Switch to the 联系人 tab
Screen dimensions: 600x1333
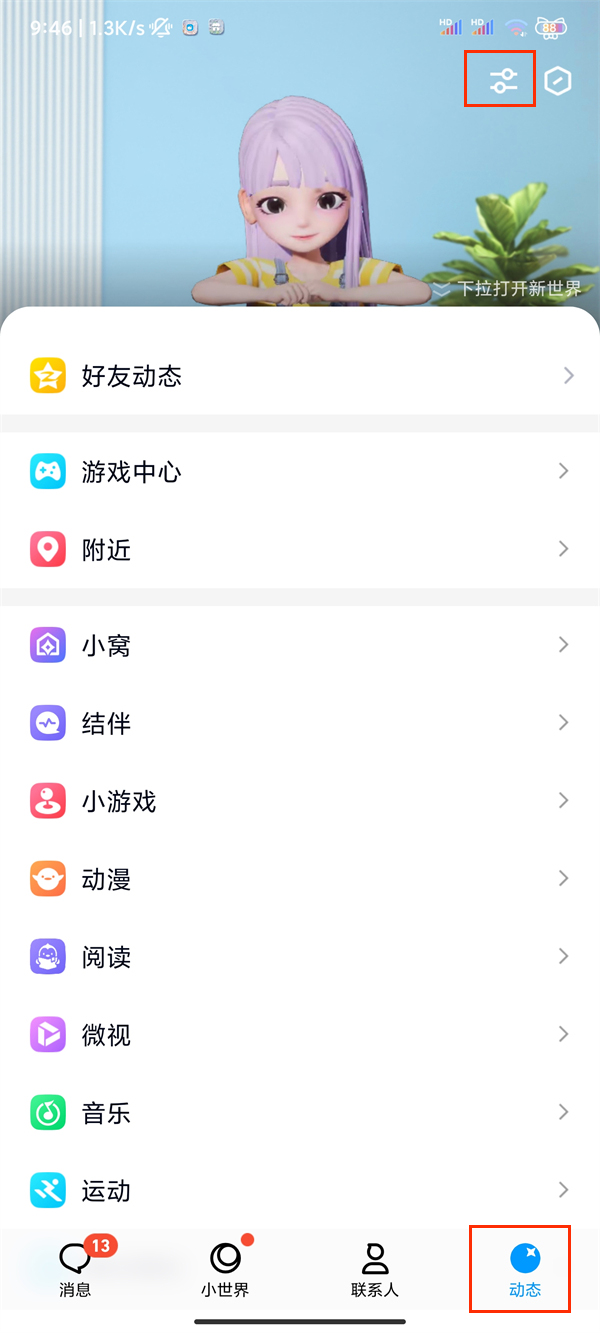coord(375,1269)
